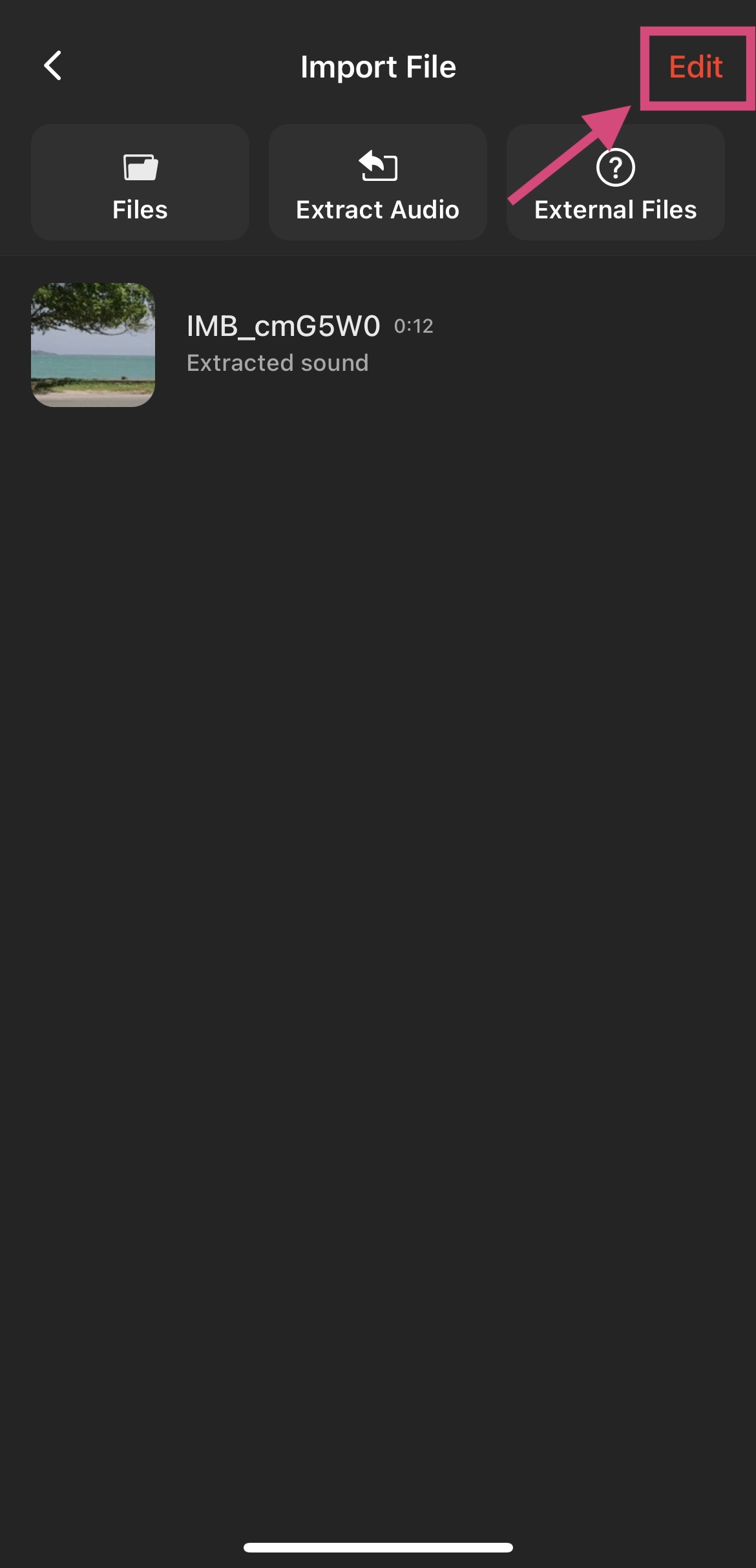Viewport: 756px width, 1568px height.
Task: Open External Files help
Action: (x=615, y=183)
